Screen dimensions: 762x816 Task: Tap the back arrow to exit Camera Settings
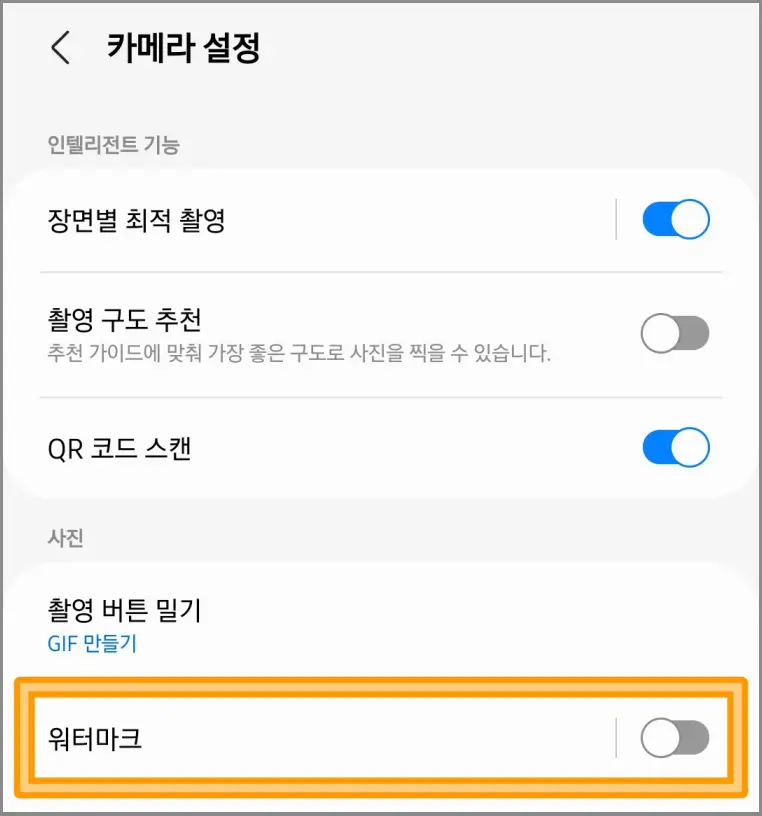pos(60,47)
